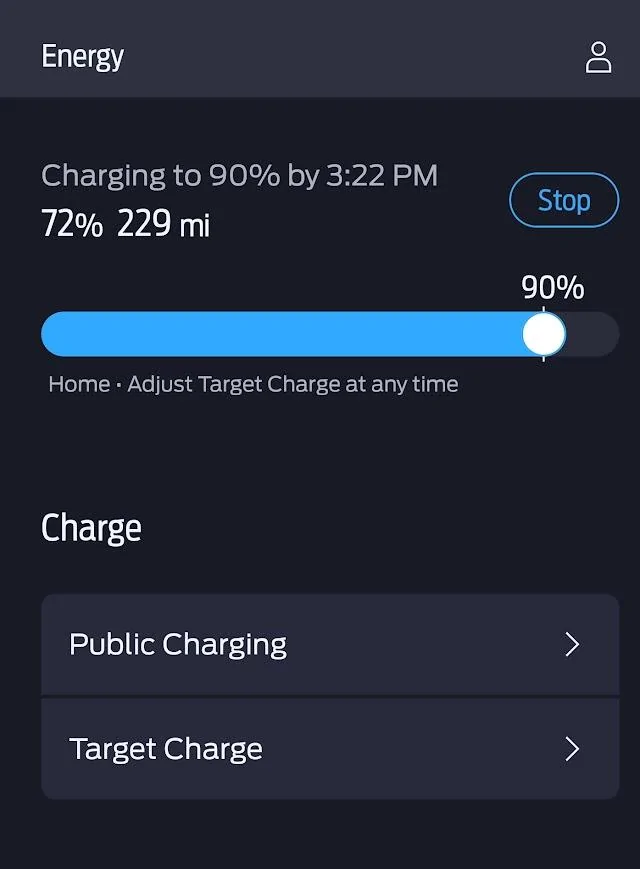Image resolution: width=640 pixels, height=869 pixels.
Task: Stop the current charging session
Action: coord(564,200)
